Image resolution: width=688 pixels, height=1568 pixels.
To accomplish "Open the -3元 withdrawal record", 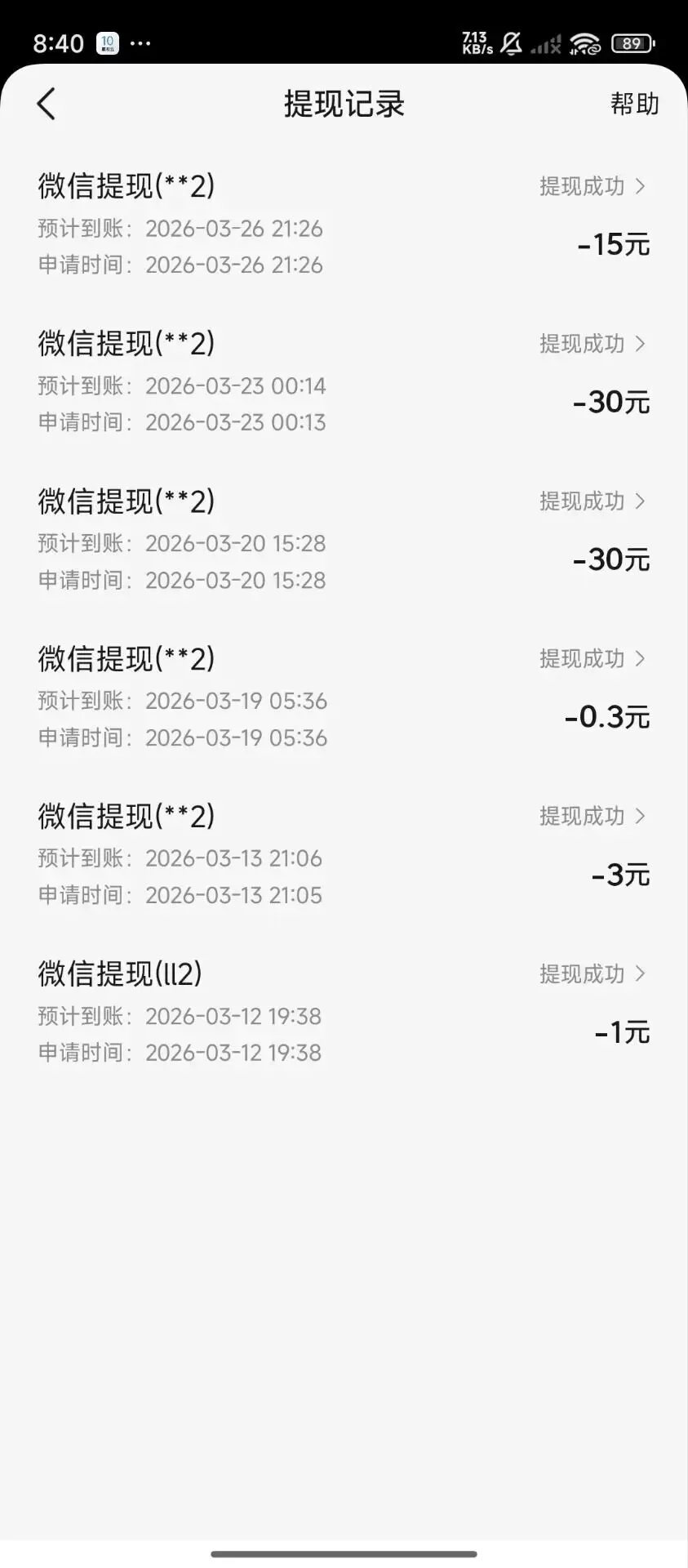I will (344, 854).
